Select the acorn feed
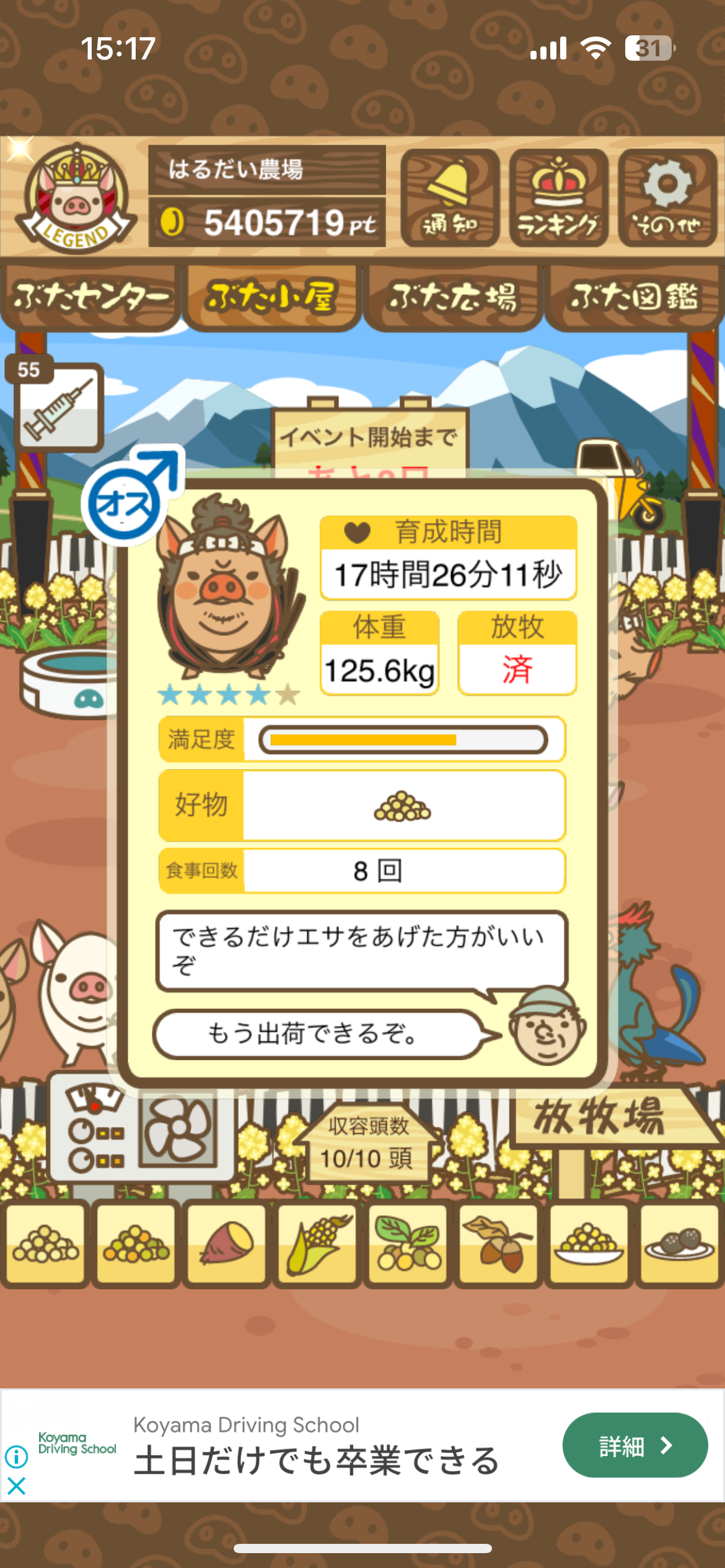 (x=499, y=1244)
